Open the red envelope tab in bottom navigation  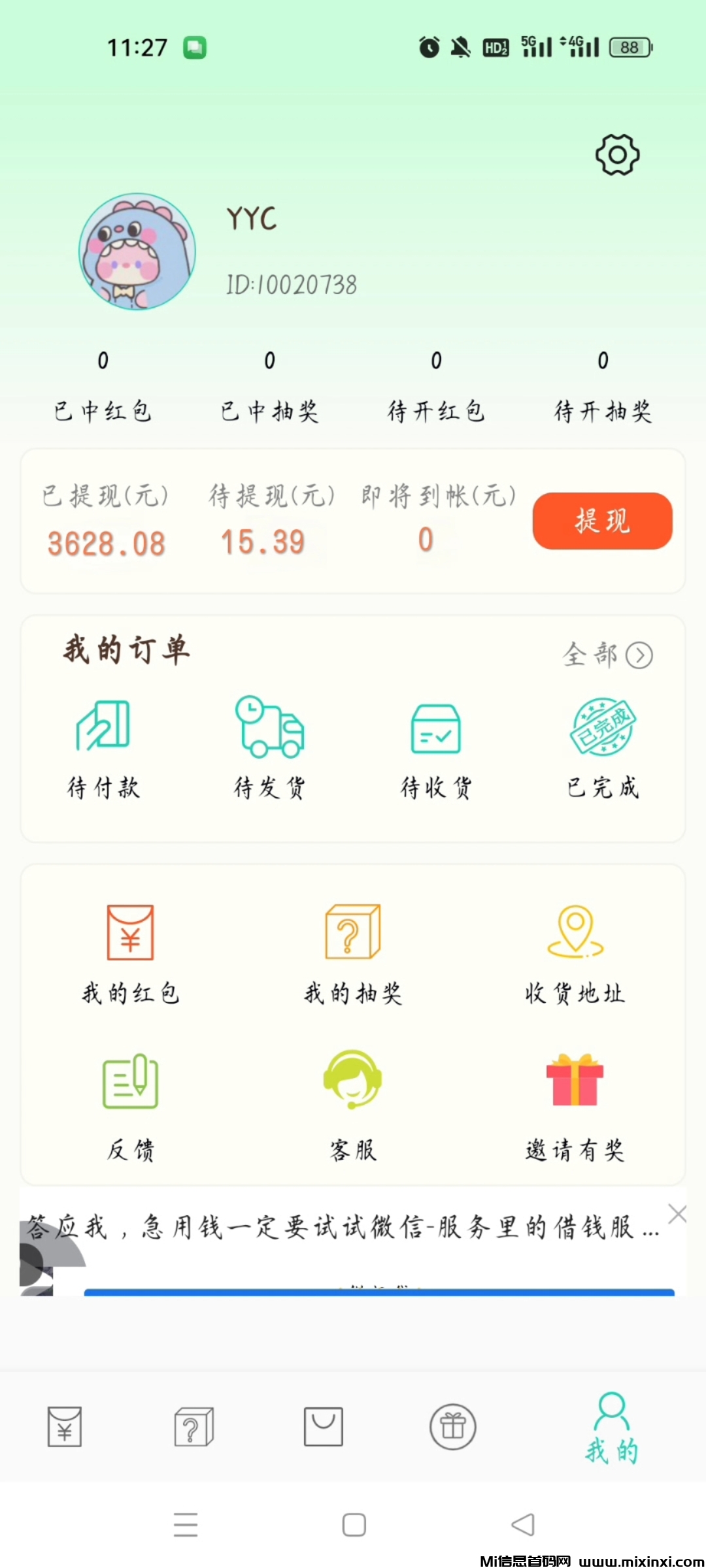(64, 1427)
